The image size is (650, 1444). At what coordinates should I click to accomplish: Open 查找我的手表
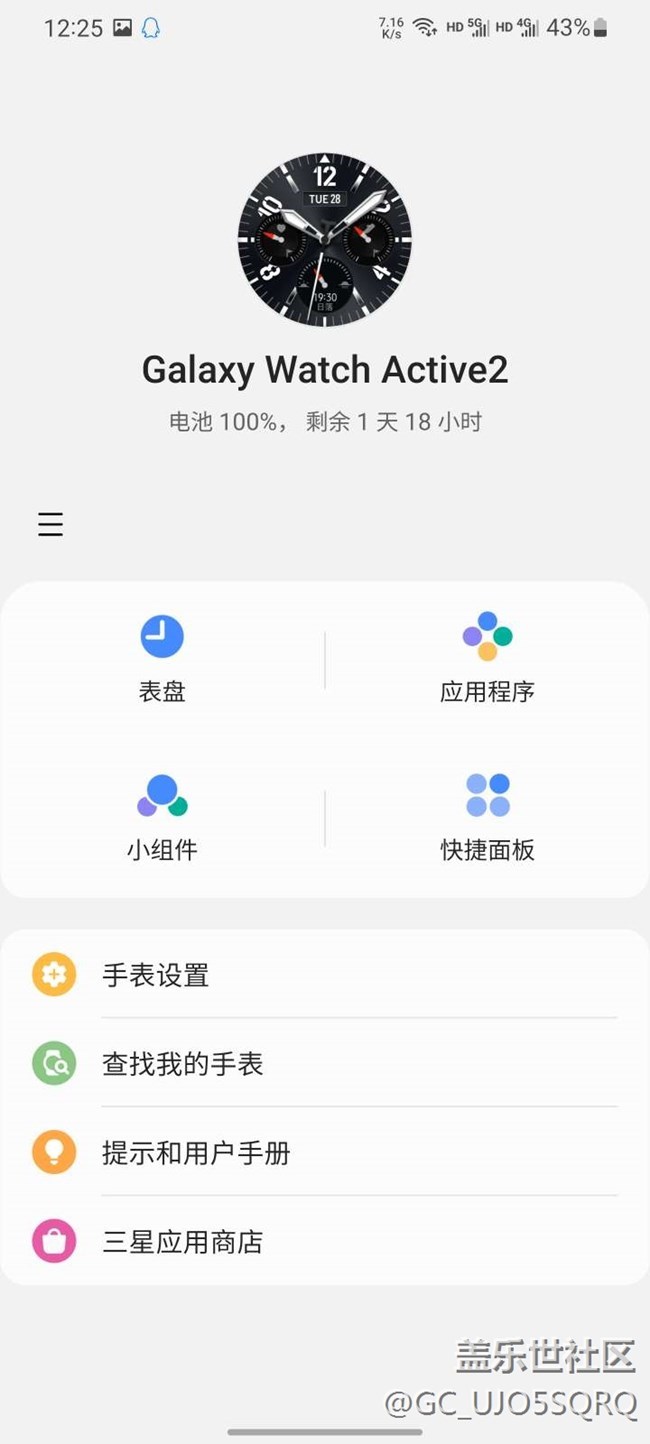coord(325,1063)
